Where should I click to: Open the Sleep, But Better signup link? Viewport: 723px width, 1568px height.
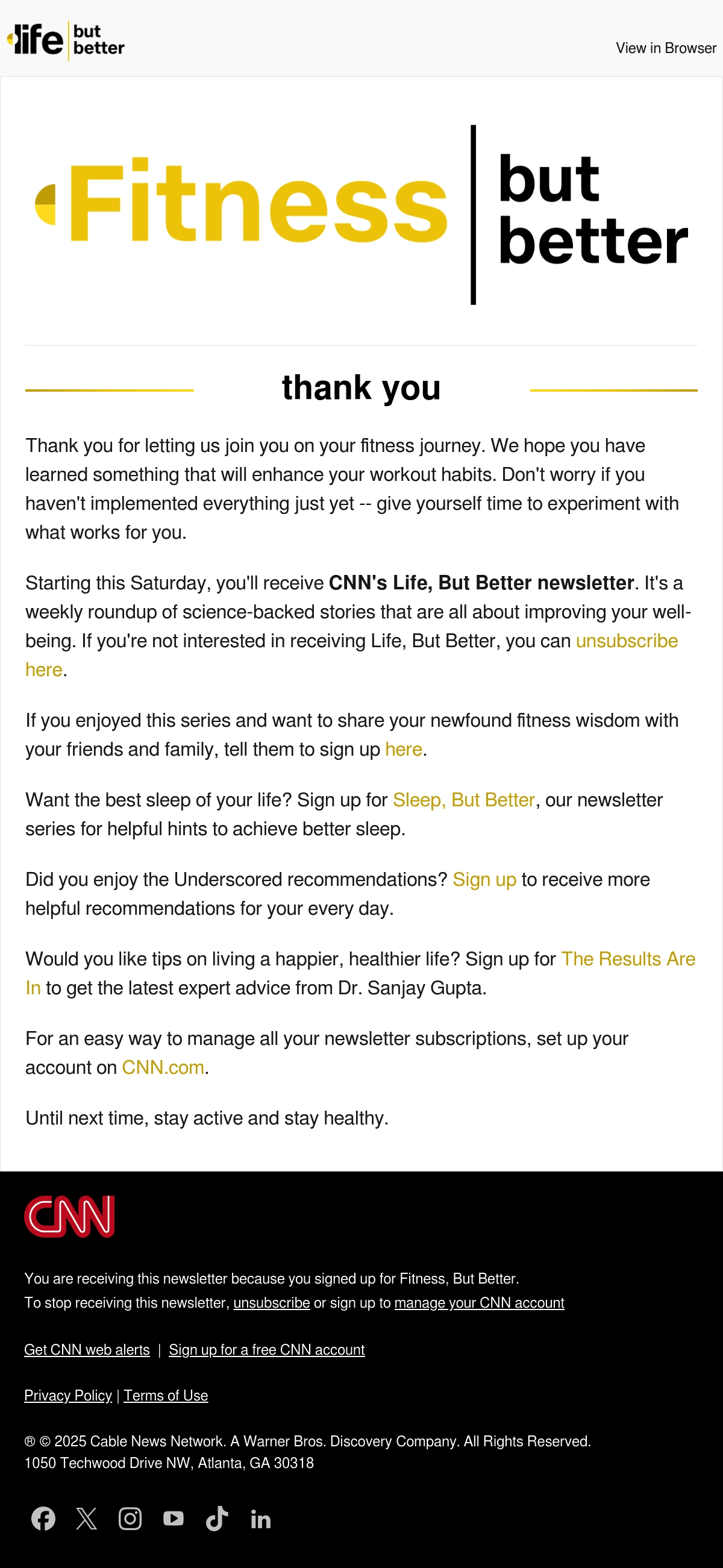[x=464, y=800]
